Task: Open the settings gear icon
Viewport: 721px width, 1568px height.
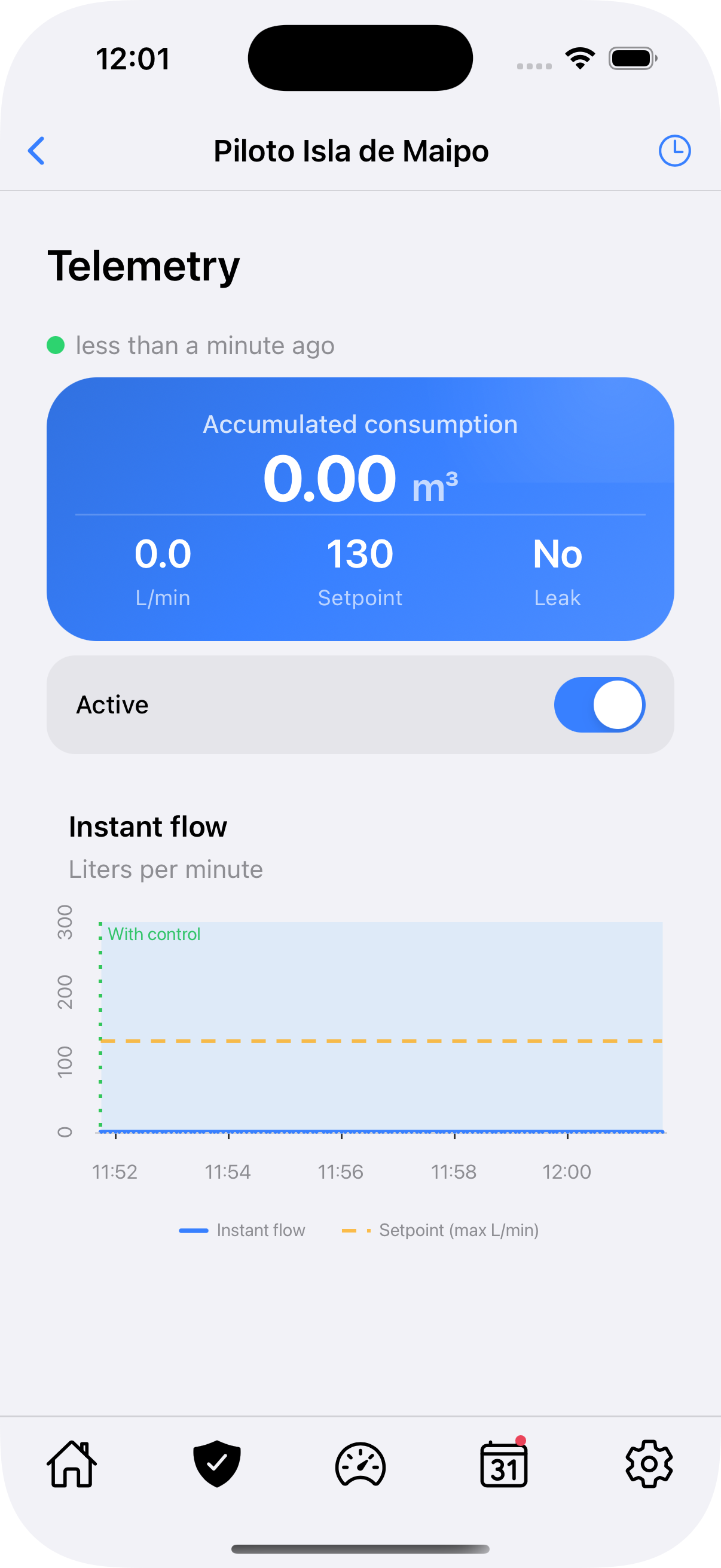Action: tap(649, 1465)
